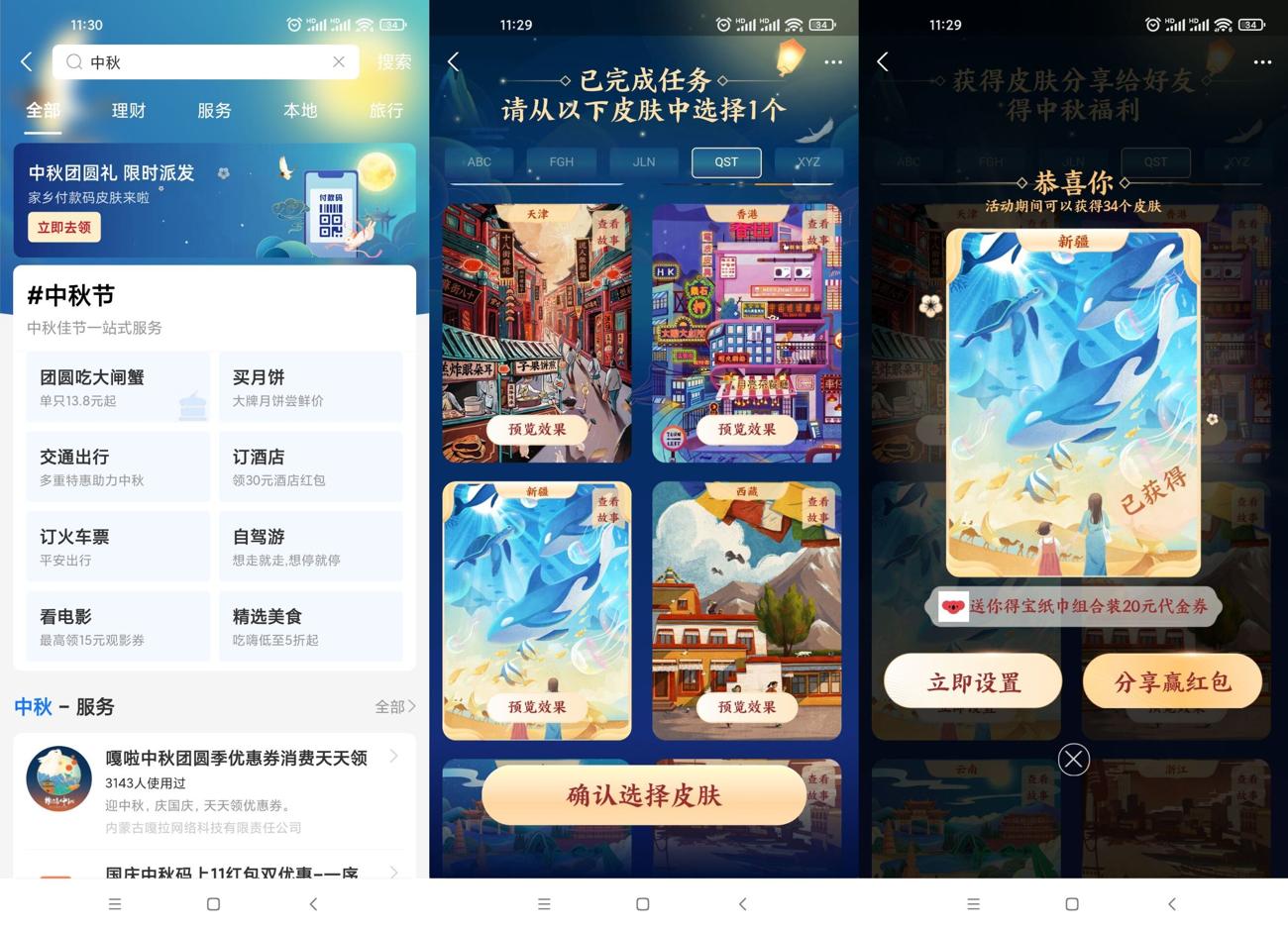
Task: Select the ABC skin group tab
Action: pos(480,161)
